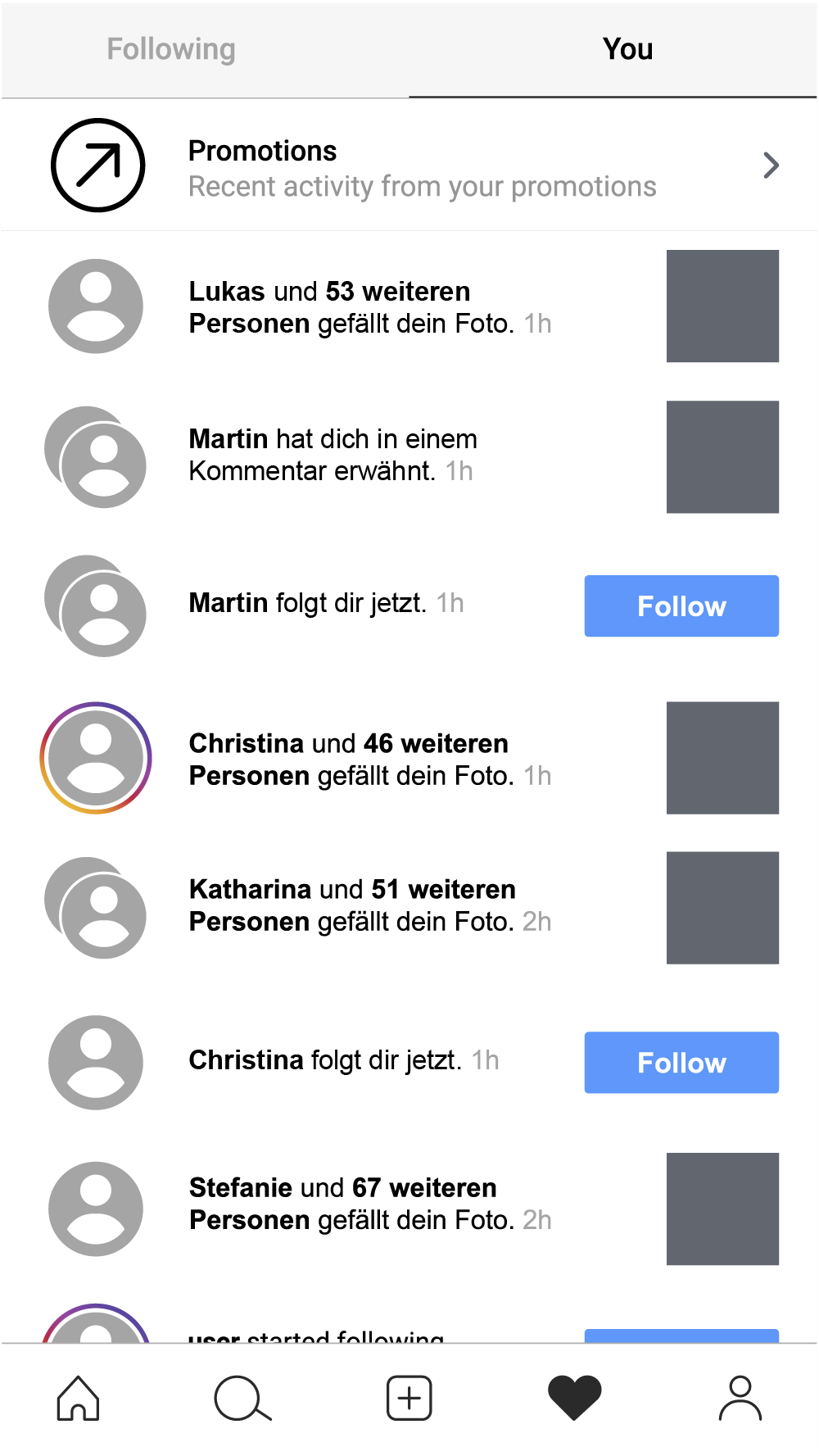The height and width of the screenshot is (1456, 819).
Task: Open photo liked by Stefanie and 67 others
Action: (722, 1209)
